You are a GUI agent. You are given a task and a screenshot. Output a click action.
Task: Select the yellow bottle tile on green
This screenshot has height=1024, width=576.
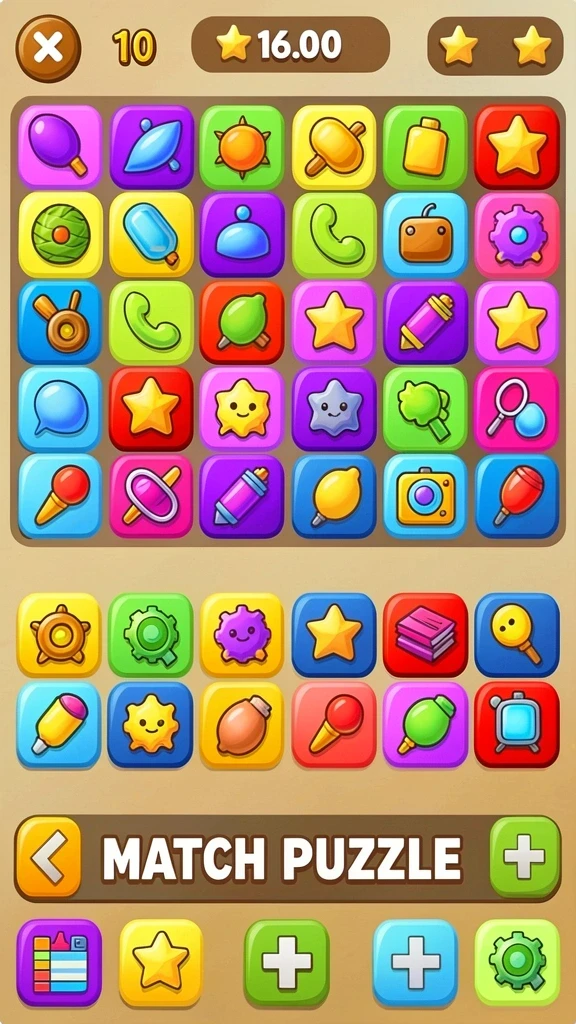[x=425, y=147]
